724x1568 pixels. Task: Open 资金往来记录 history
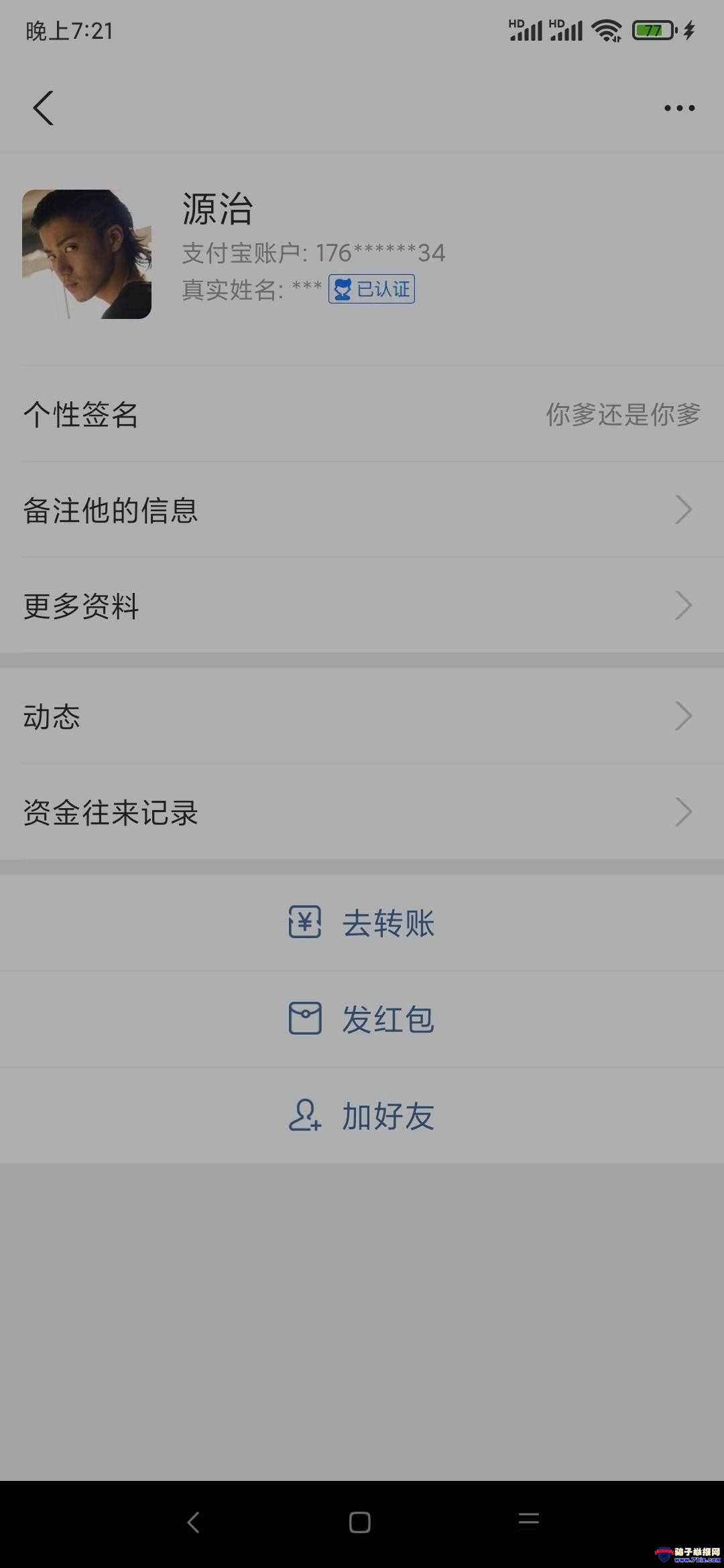pos(362,812)
